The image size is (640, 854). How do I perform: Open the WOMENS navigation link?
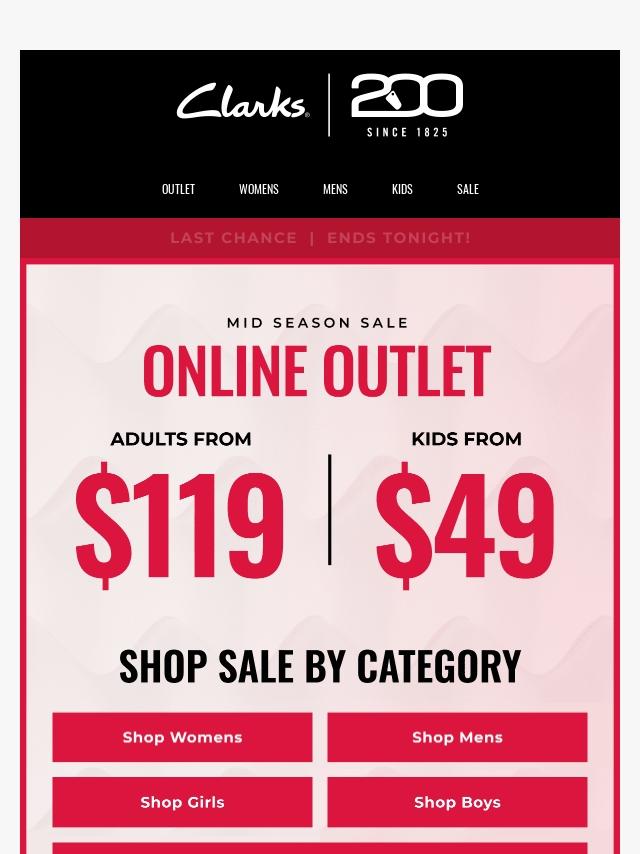(x=258, y=189)
